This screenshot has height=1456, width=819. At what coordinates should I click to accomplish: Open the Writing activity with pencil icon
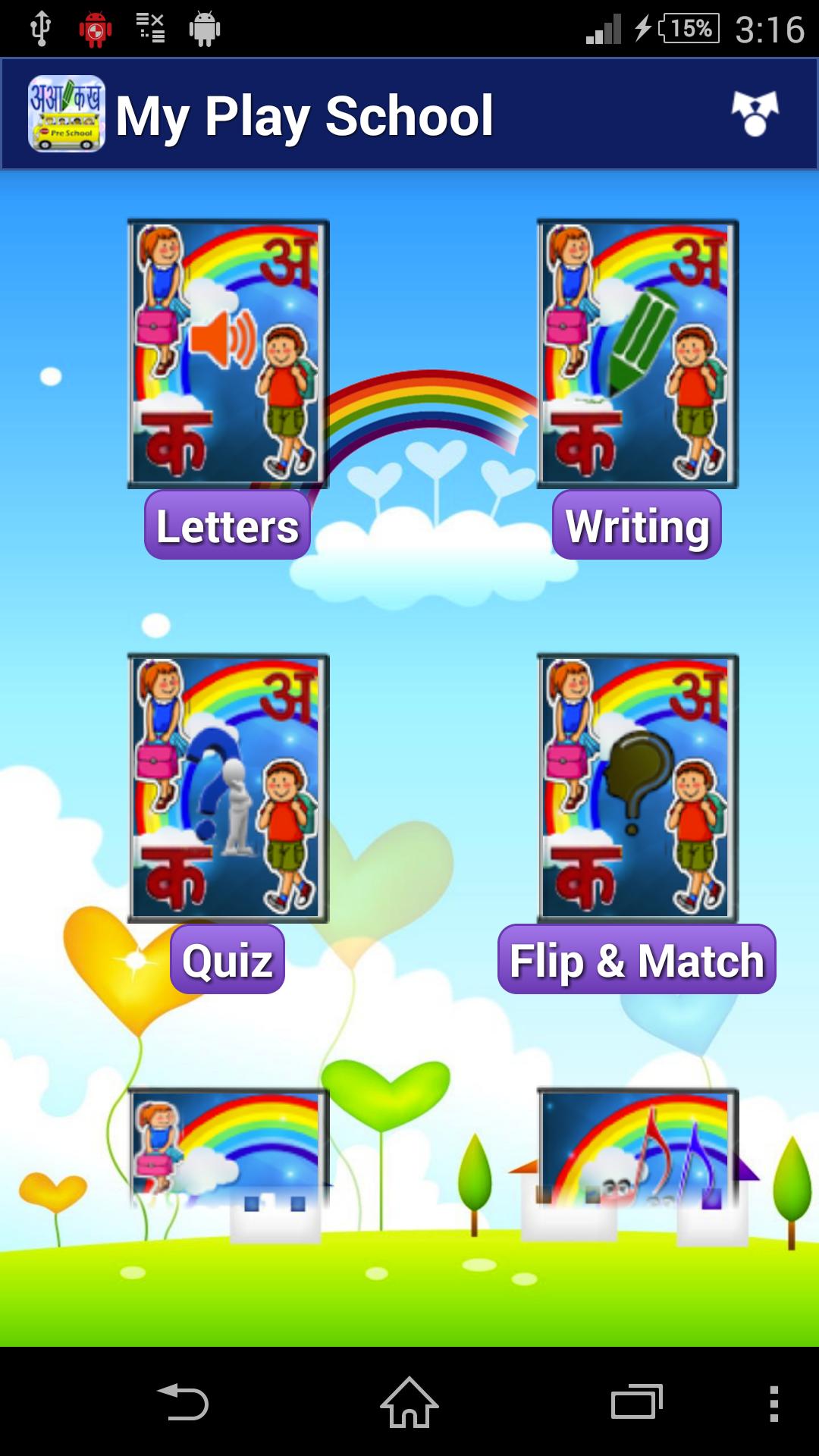tap(637, 351)
